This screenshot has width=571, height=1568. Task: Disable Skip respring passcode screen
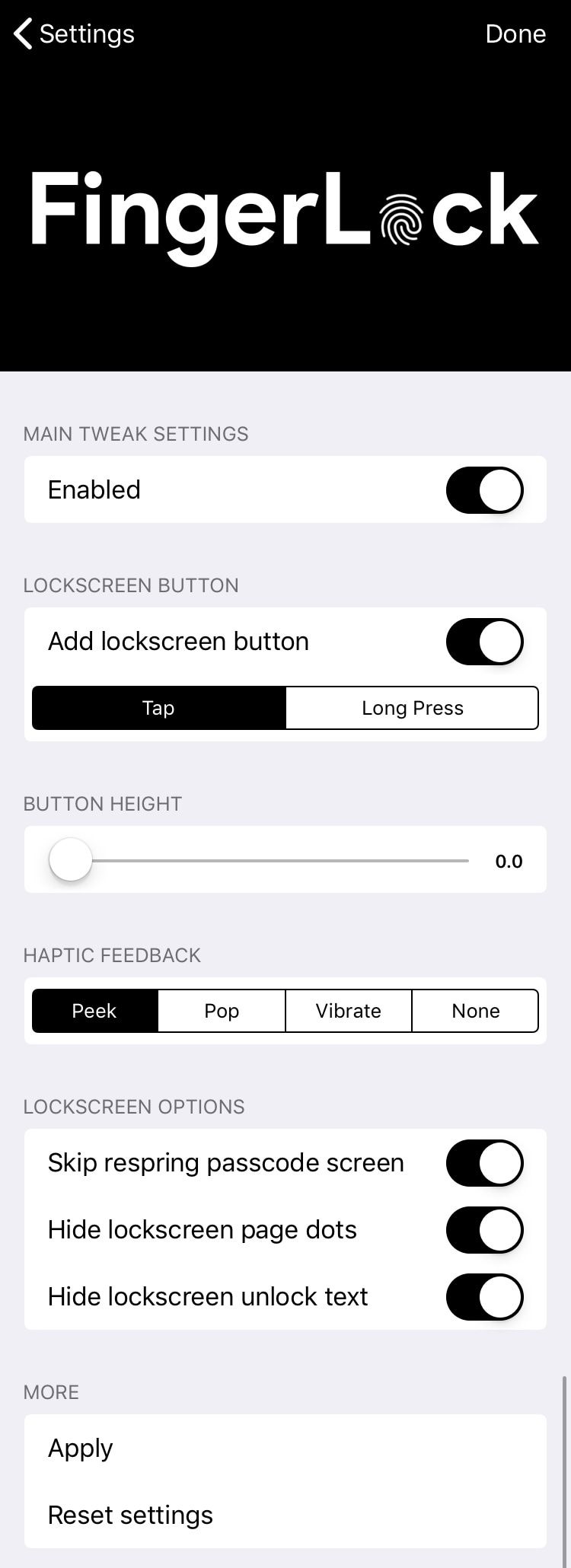click(484, 1163)
